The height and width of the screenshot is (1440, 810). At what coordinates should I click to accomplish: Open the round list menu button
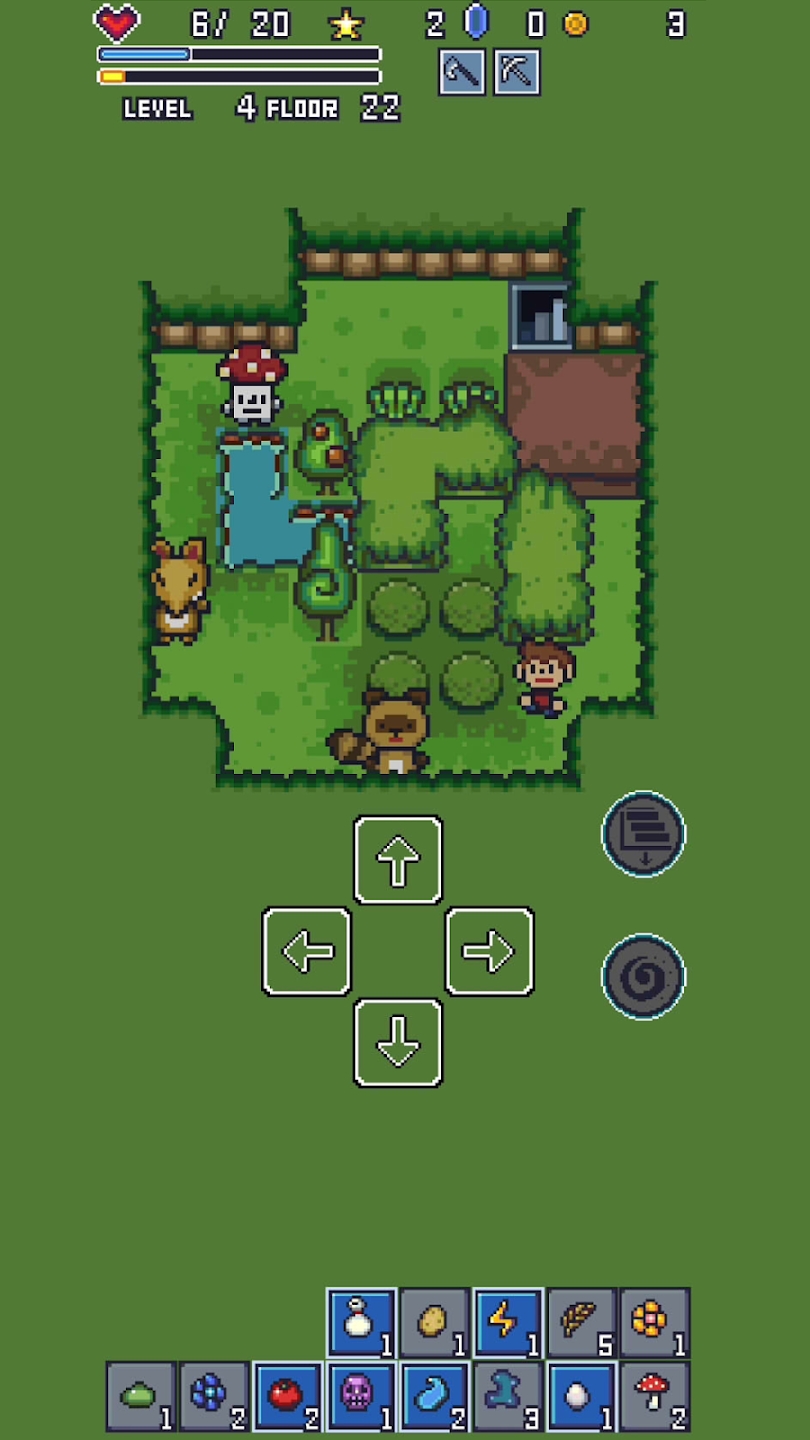pyautogui.click(x=643, y=834)
